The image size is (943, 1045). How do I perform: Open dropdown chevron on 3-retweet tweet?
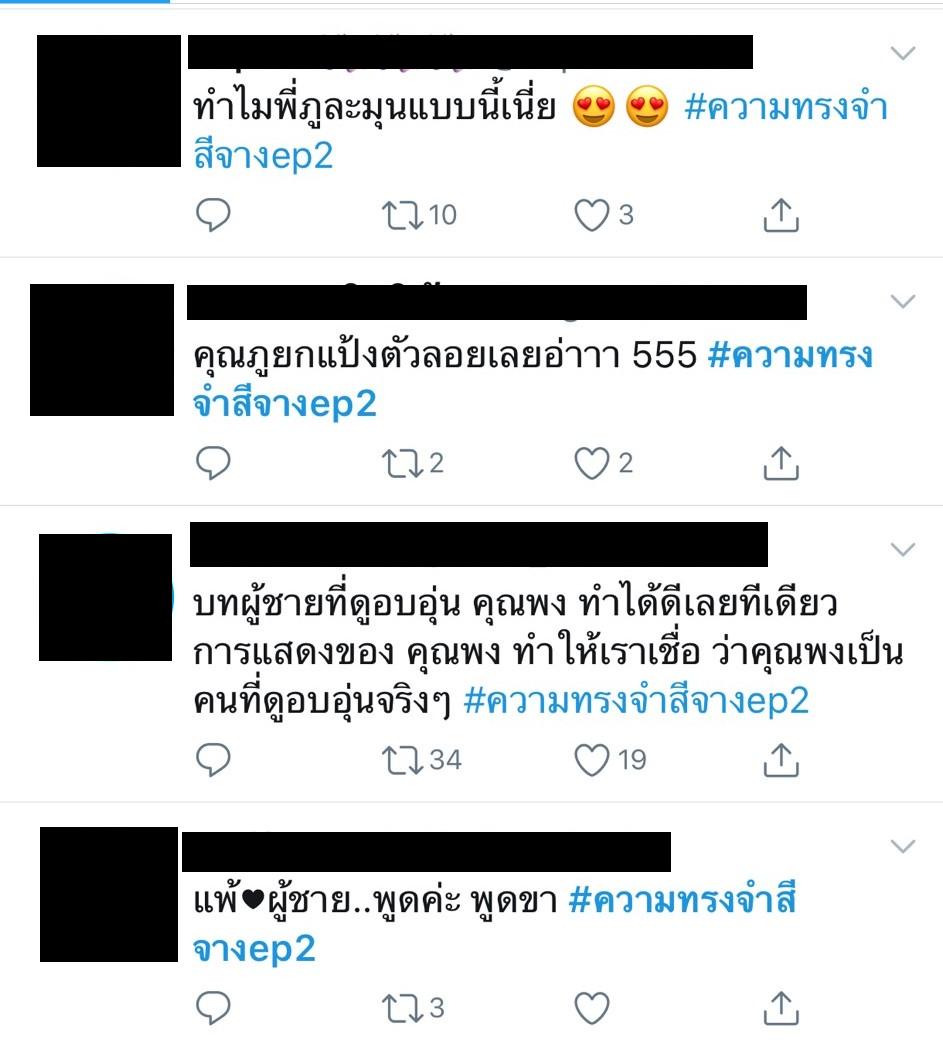(x=903, y=847)
